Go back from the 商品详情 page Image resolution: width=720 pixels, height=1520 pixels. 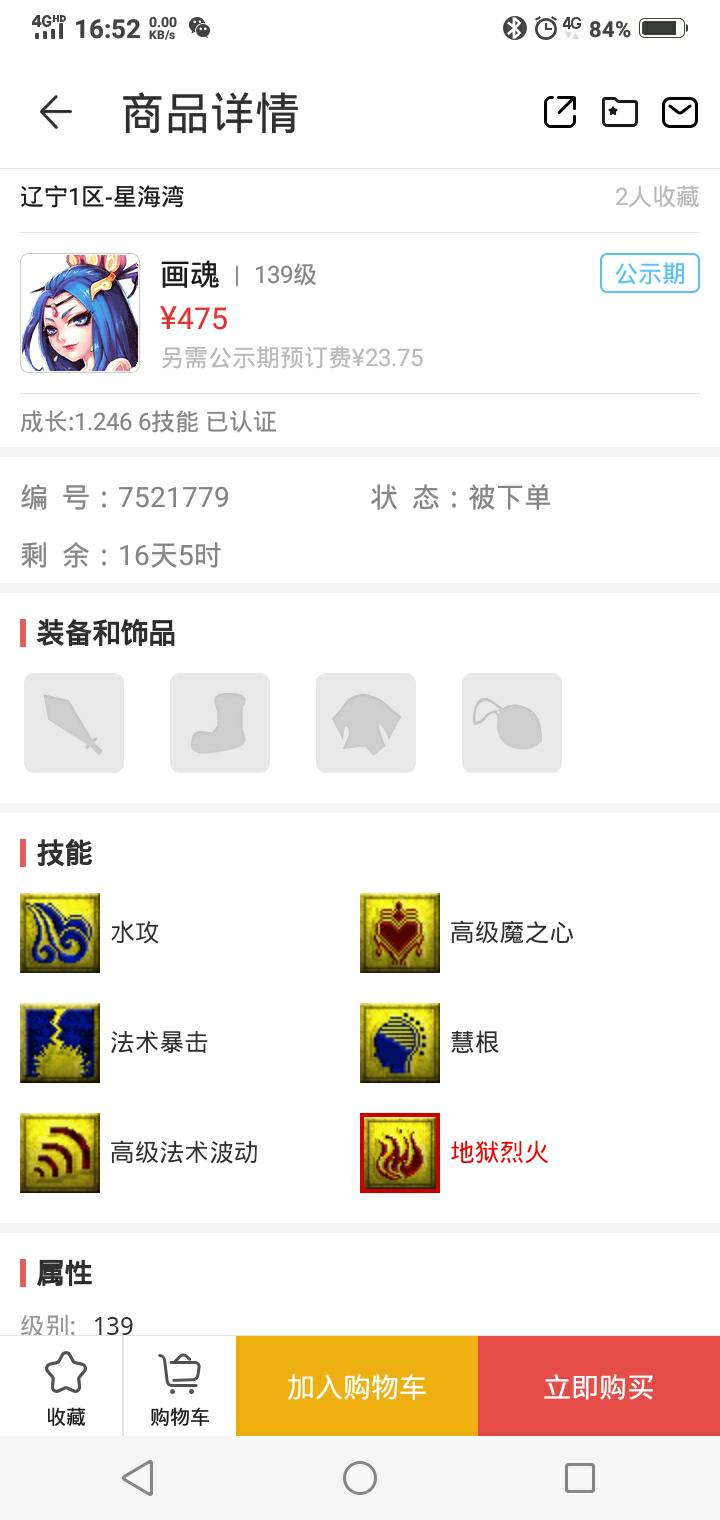point(56,113)
